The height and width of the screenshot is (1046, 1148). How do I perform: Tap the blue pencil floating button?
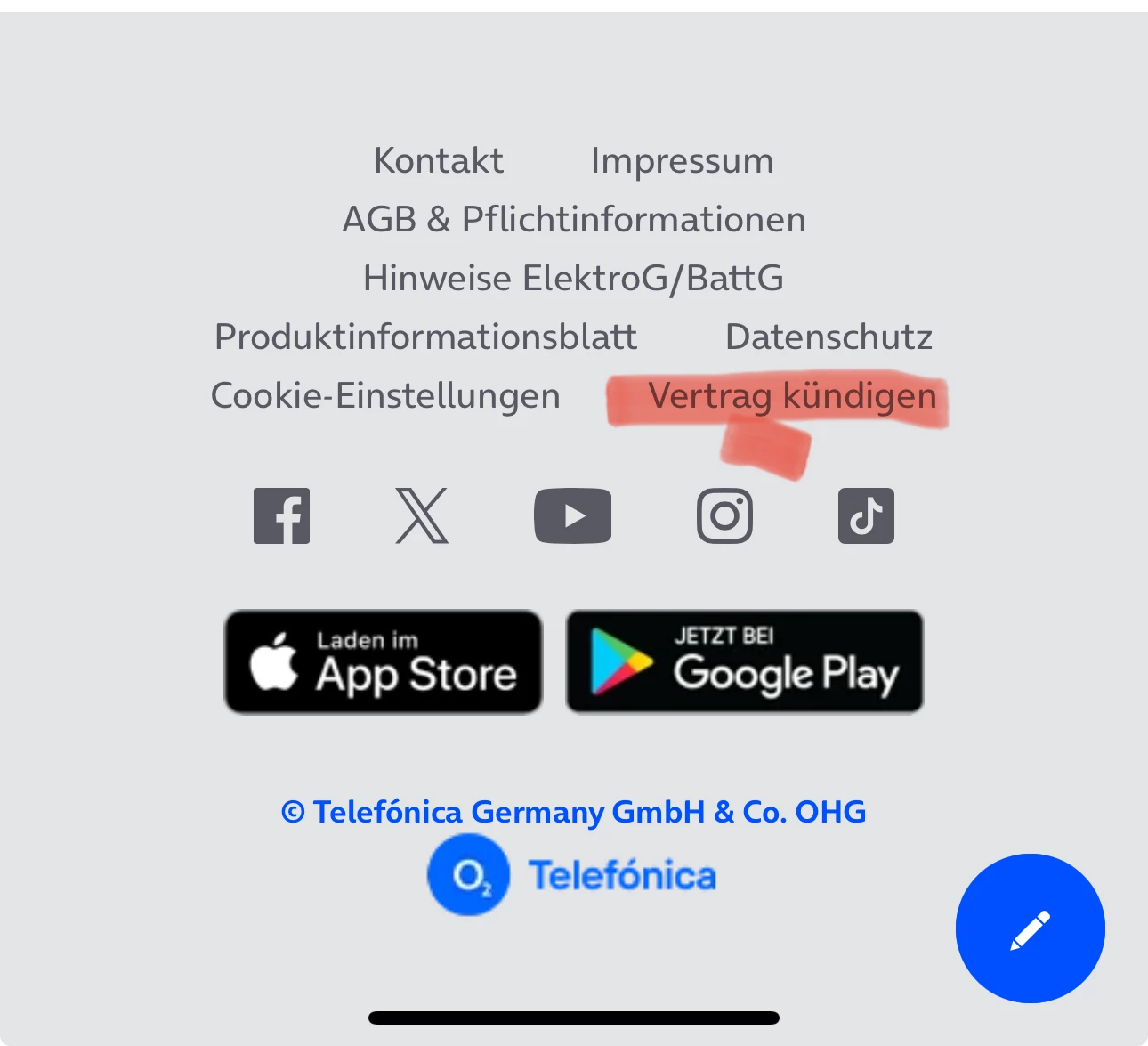[1030, 928]
